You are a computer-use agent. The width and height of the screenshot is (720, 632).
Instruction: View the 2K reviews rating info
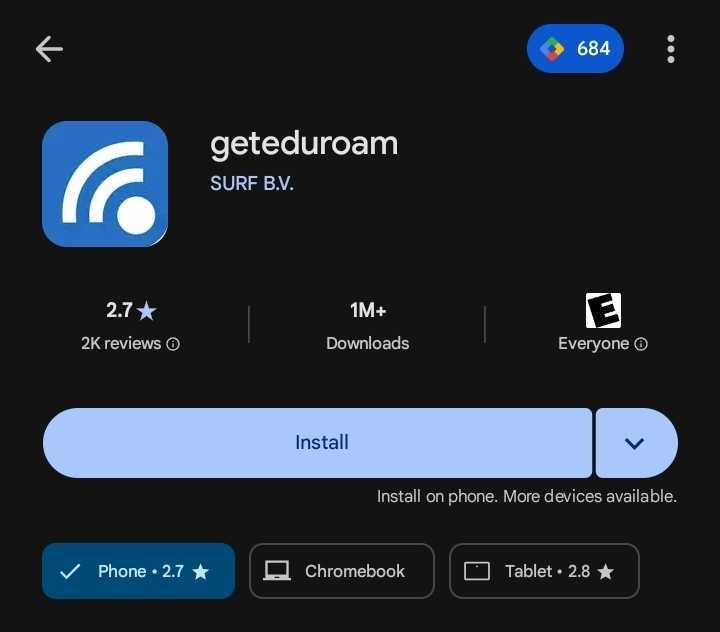tap(130, 343)
